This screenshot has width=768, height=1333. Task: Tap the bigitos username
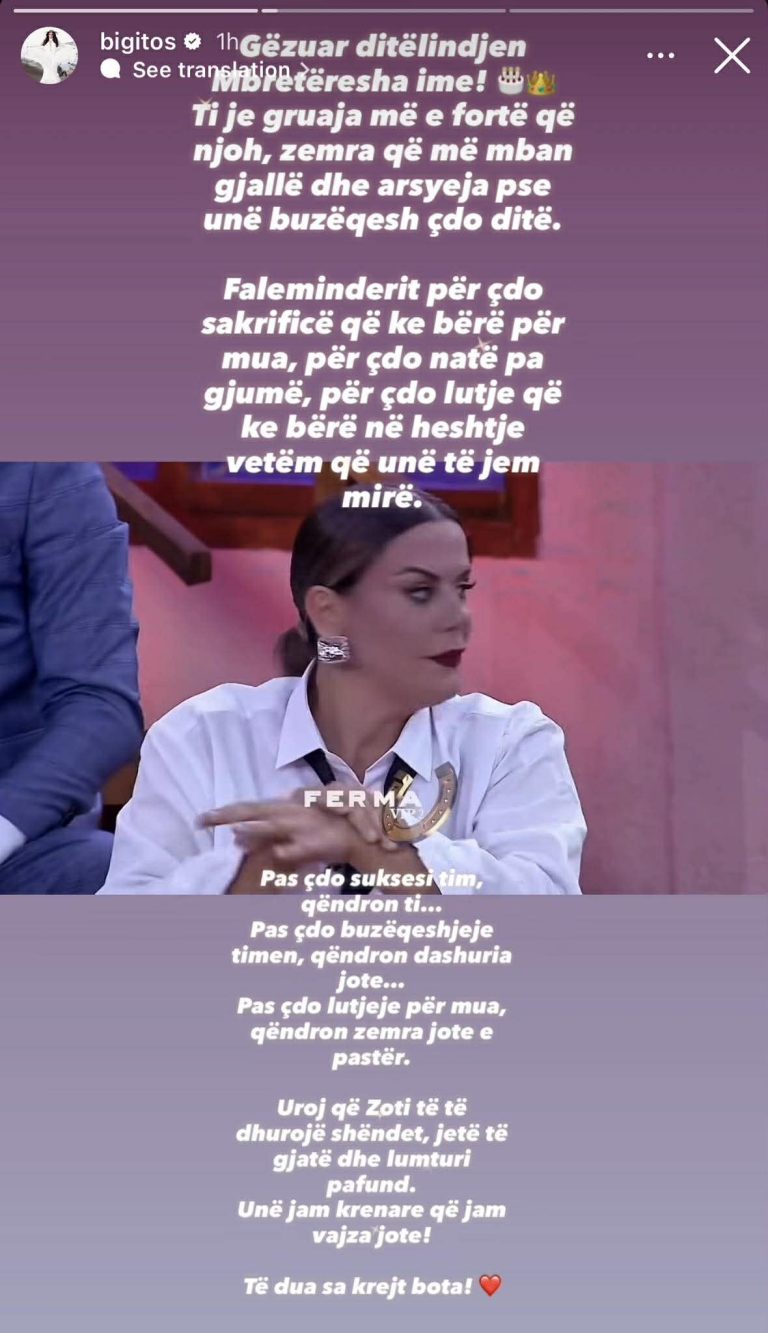[135, 42]
